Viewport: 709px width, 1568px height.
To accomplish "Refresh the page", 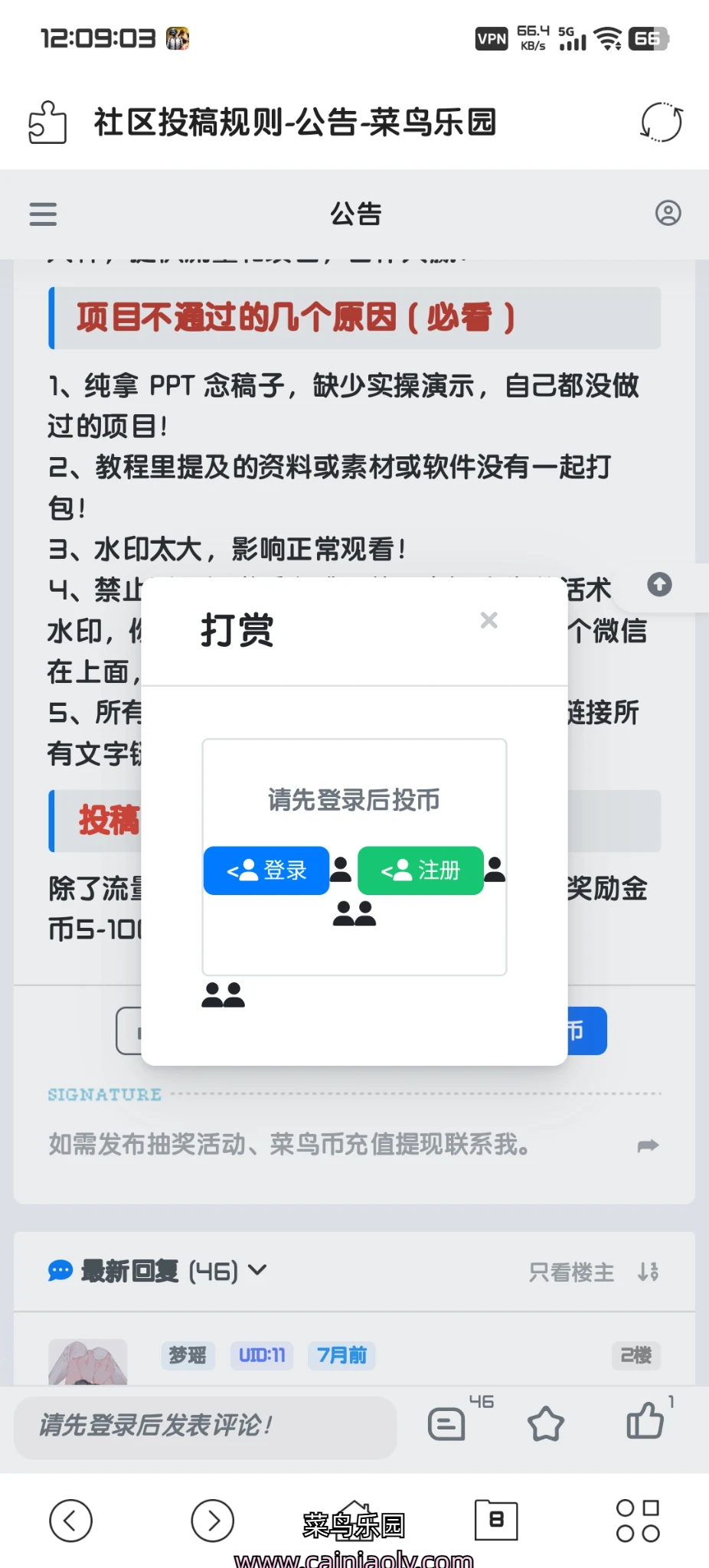I will click(661, 122).
